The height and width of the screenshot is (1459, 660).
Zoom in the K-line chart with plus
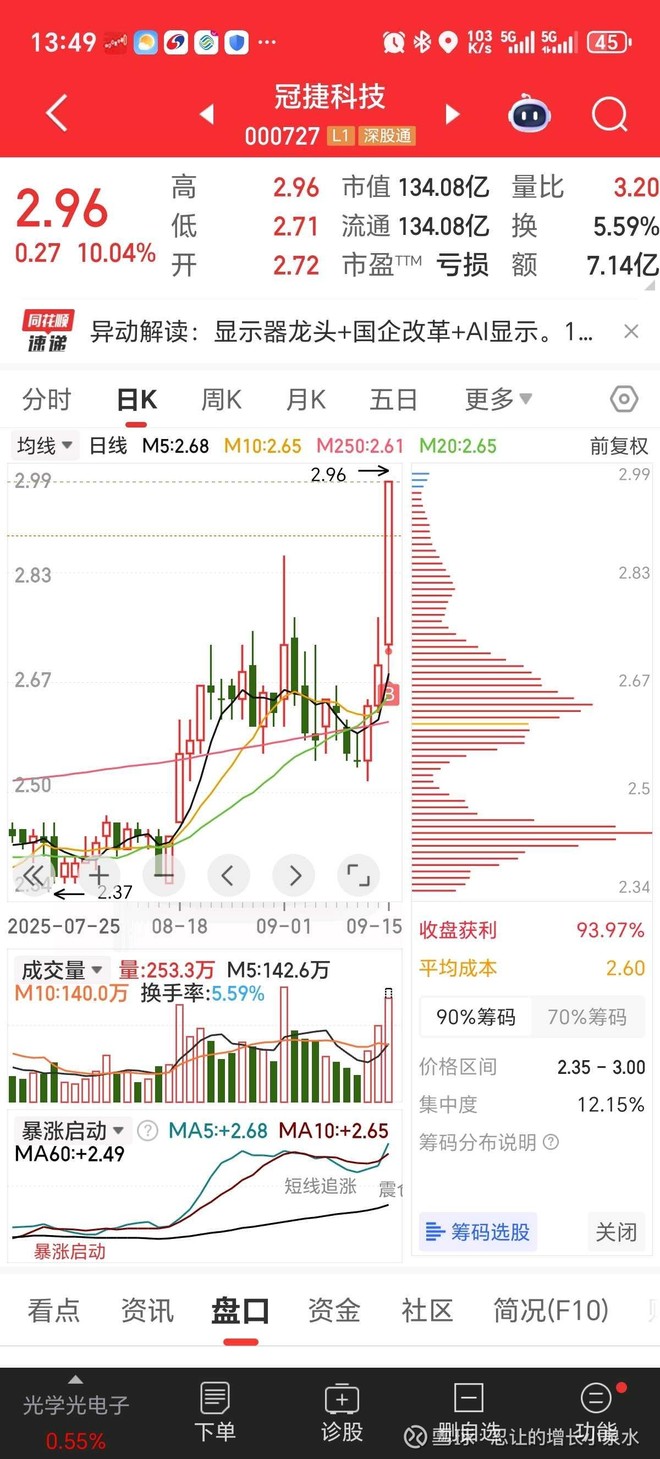(98, 875)
